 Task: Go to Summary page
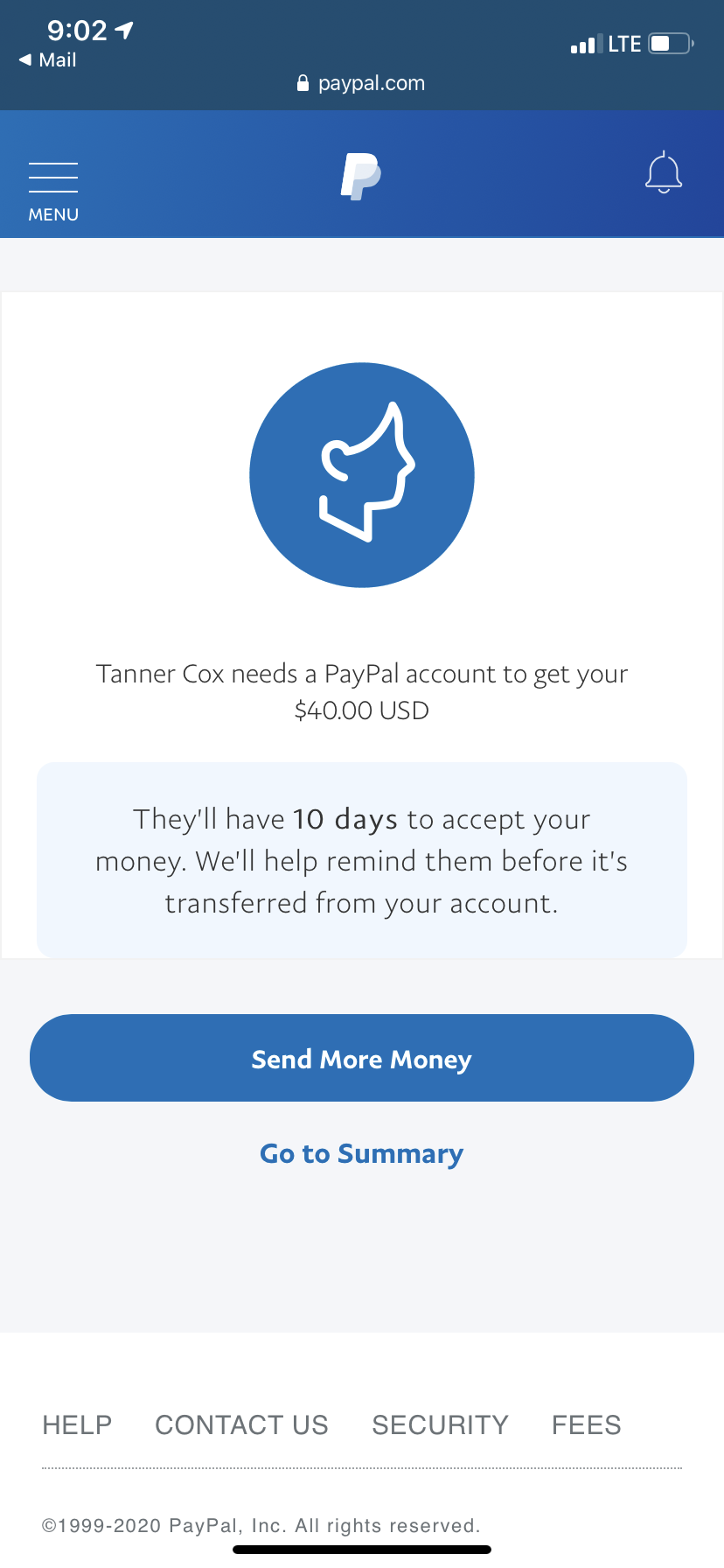click(362, 1154)
